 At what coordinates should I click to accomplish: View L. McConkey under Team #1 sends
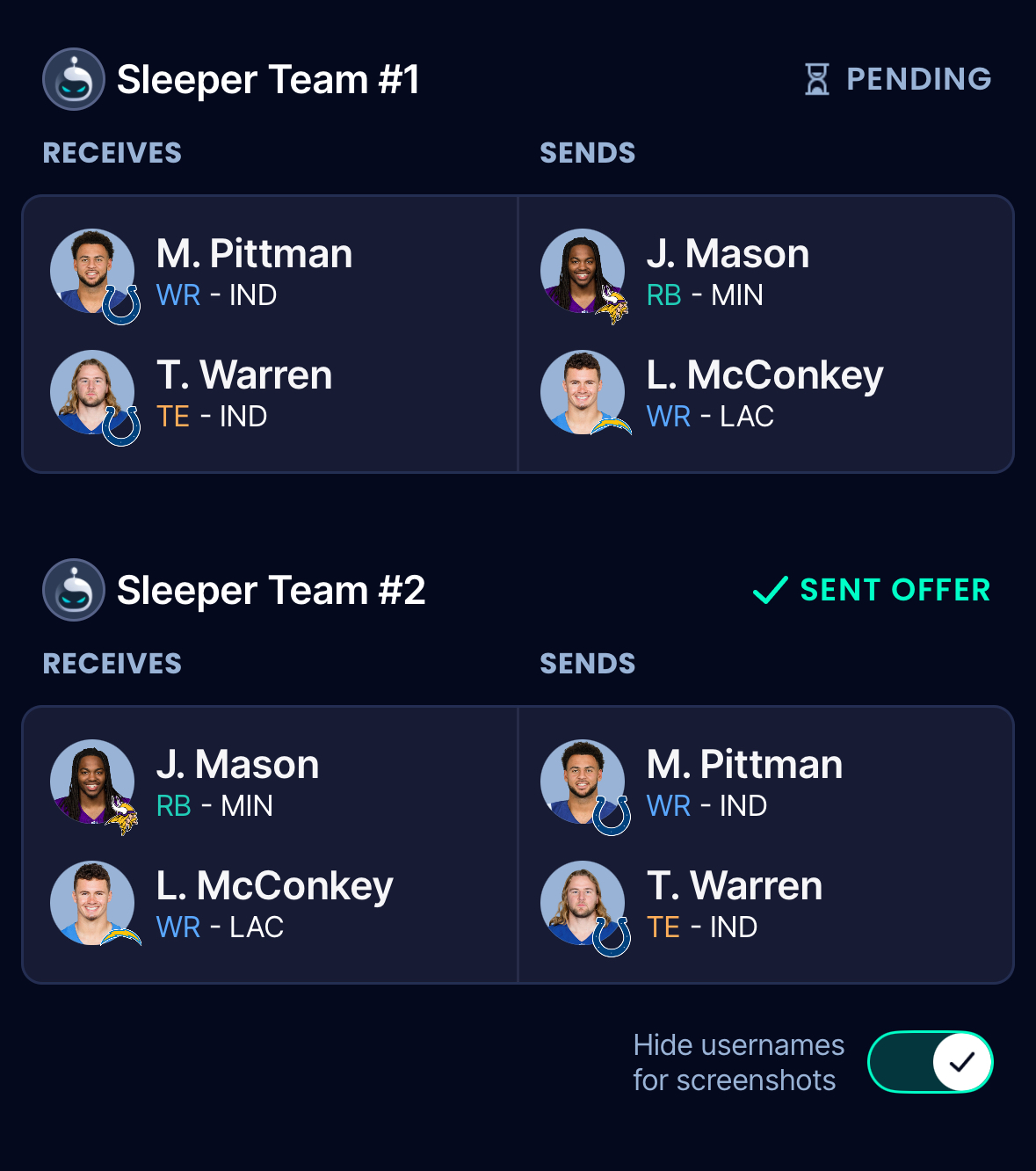[763, 393]
